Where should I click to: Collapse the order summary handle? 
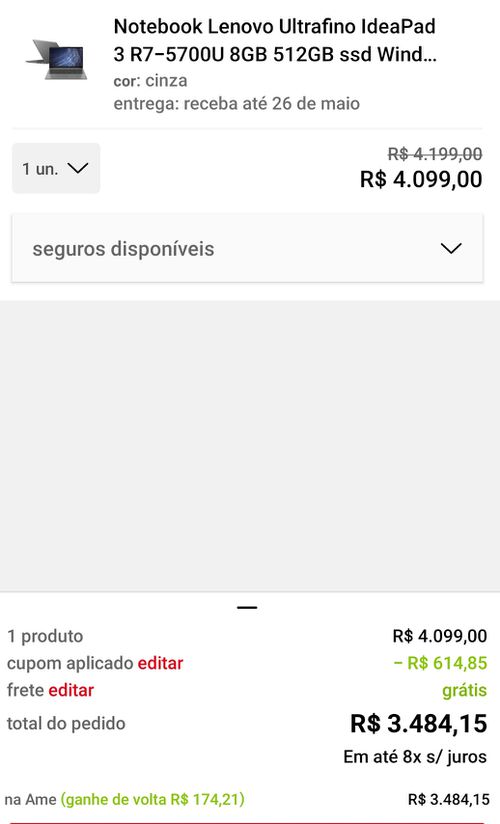247,607
